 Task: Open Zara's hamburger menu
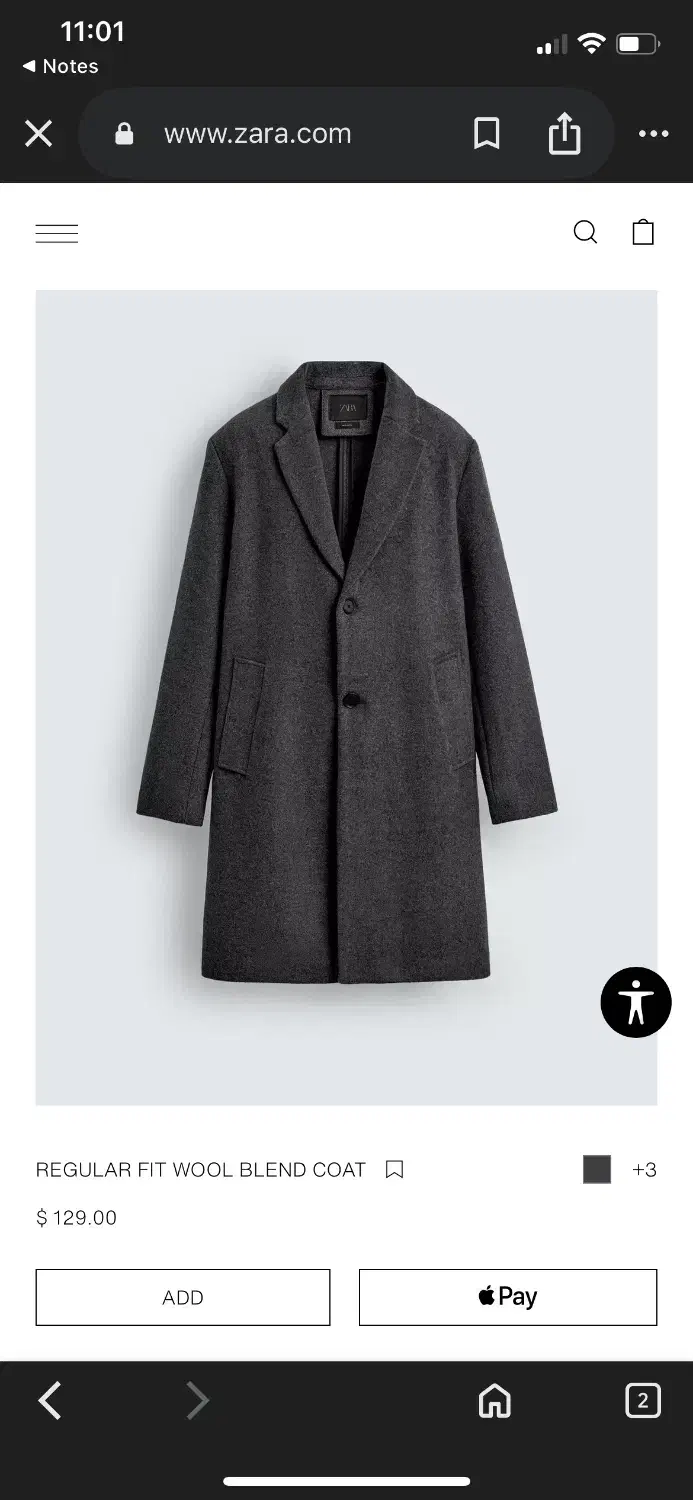click(57, 233)
